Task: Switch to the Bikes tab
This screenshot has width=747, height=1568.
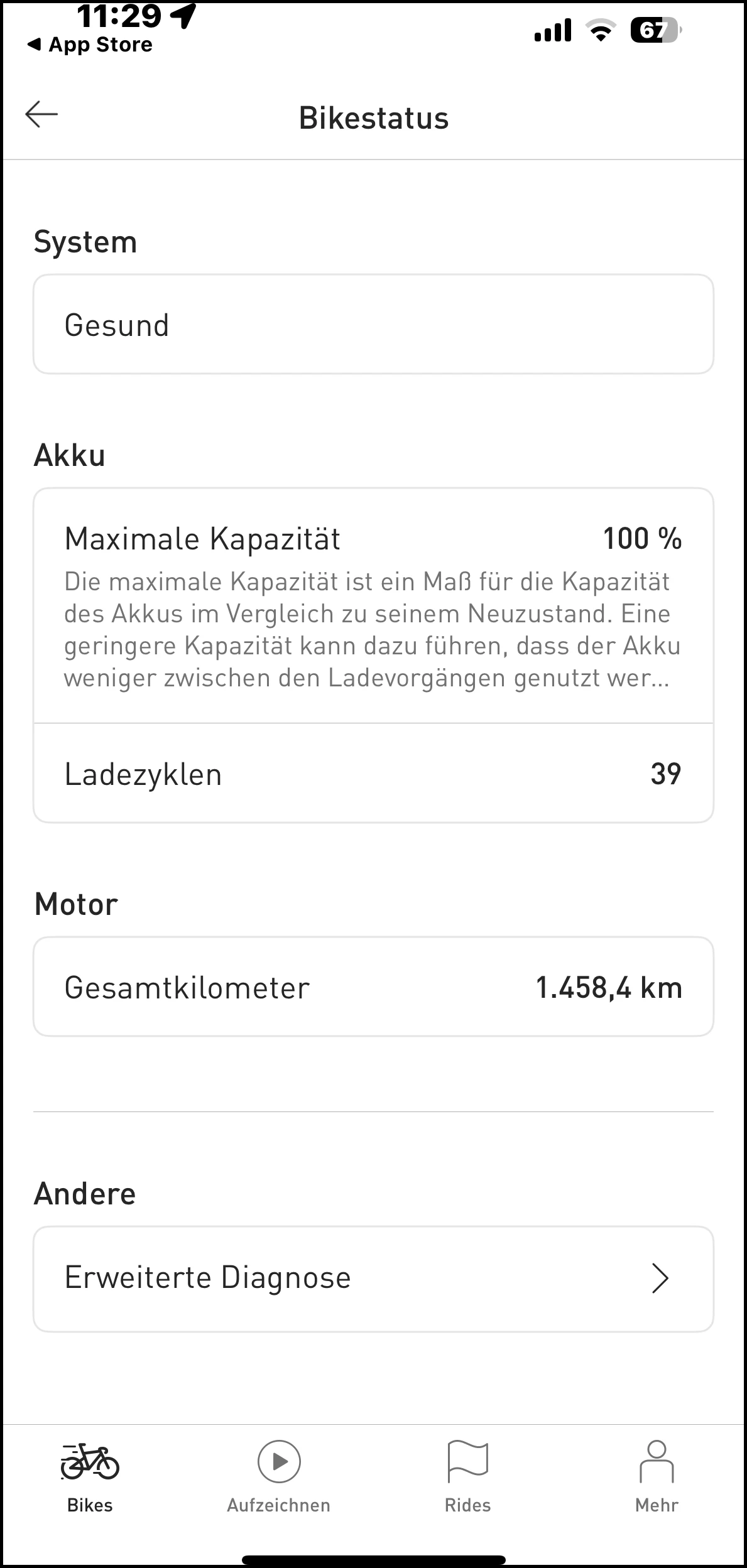Action: (90, 1478)
